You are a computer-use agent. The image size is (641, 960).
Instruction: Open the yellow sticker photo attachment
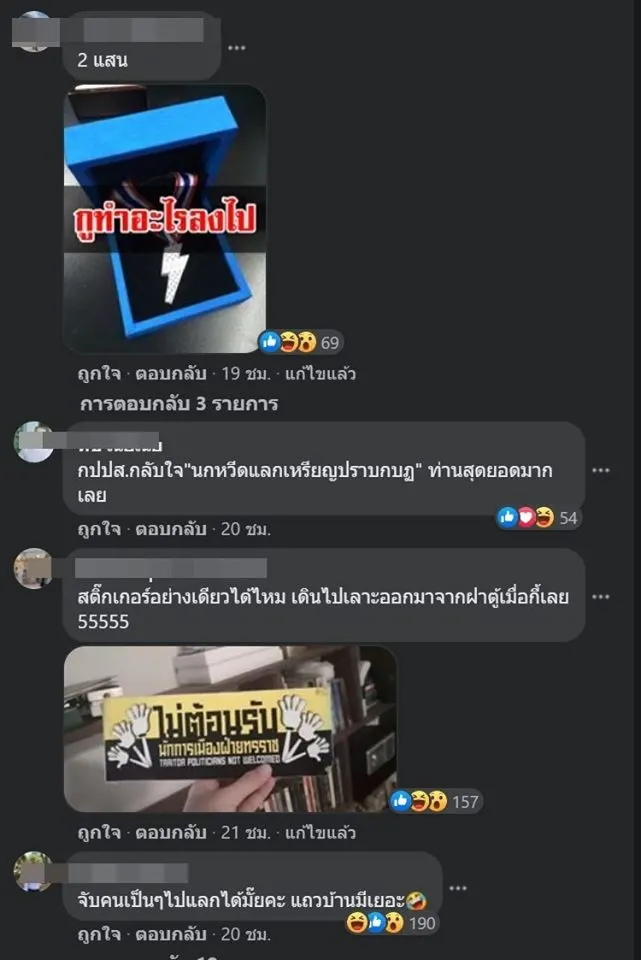230,728
